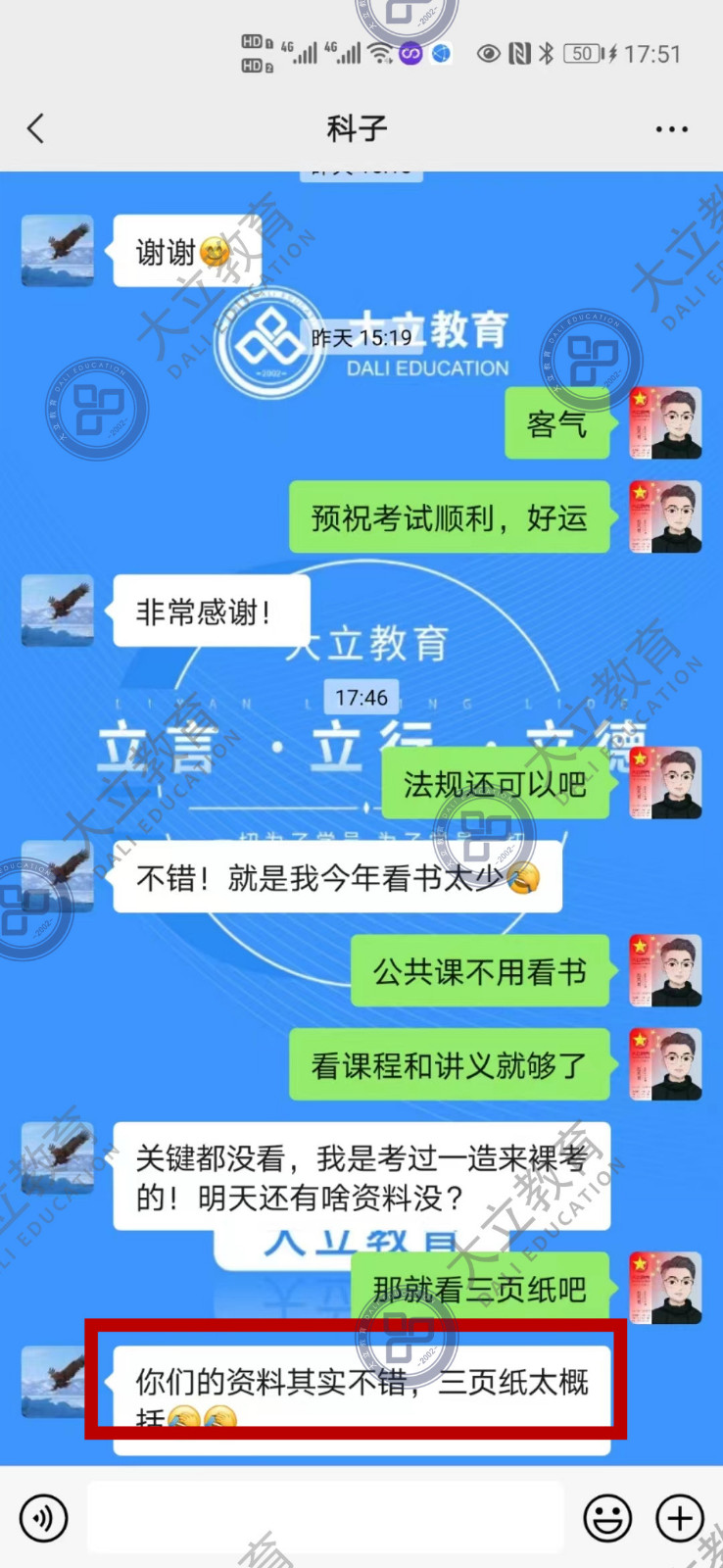Viewport: 723px width, 1568px height.
Task: Tap the message text field
Action: point(325,1518)
